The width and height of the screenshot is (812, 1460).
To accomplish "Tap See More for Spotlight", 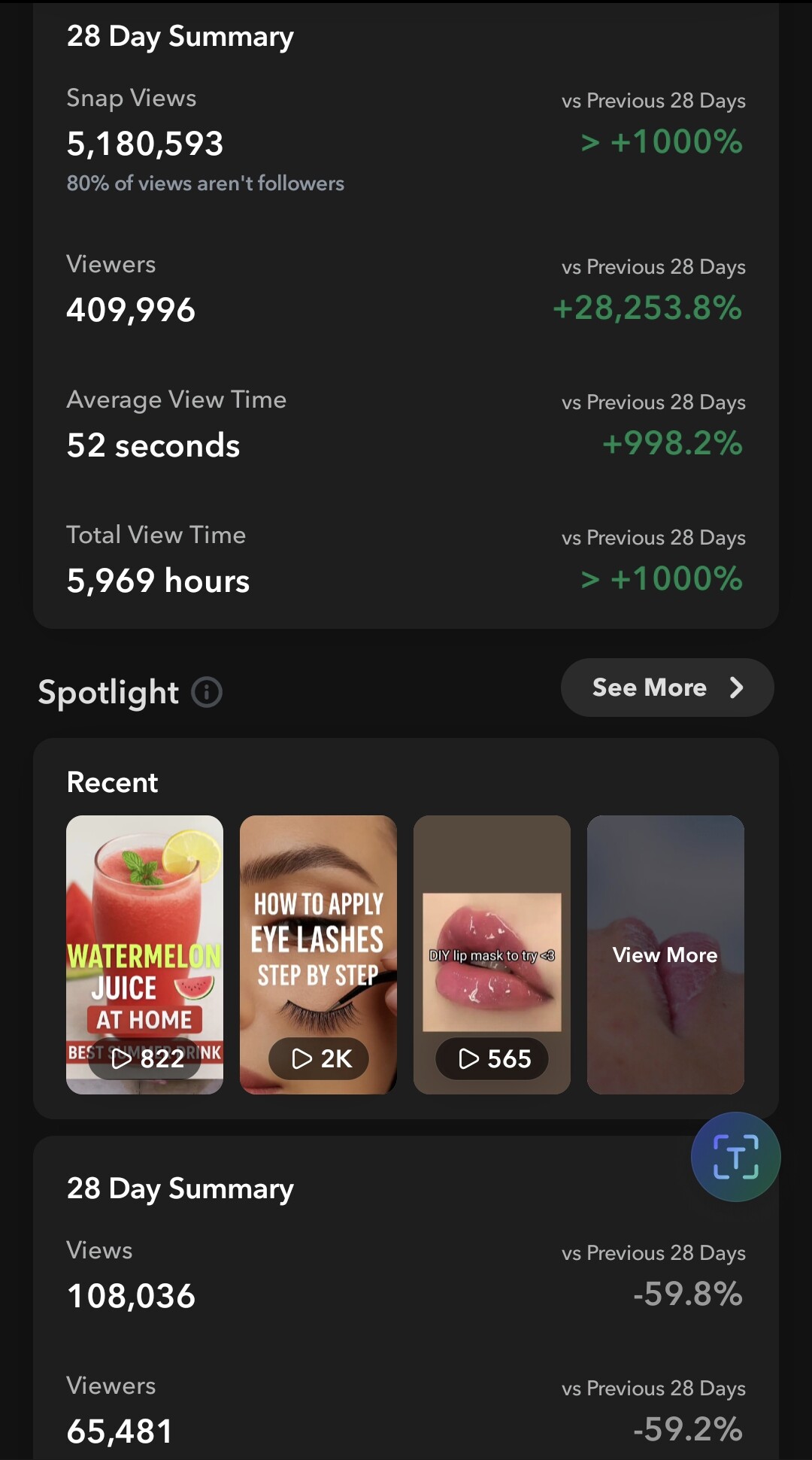I will pyautogui.click(x=667, y=688).
